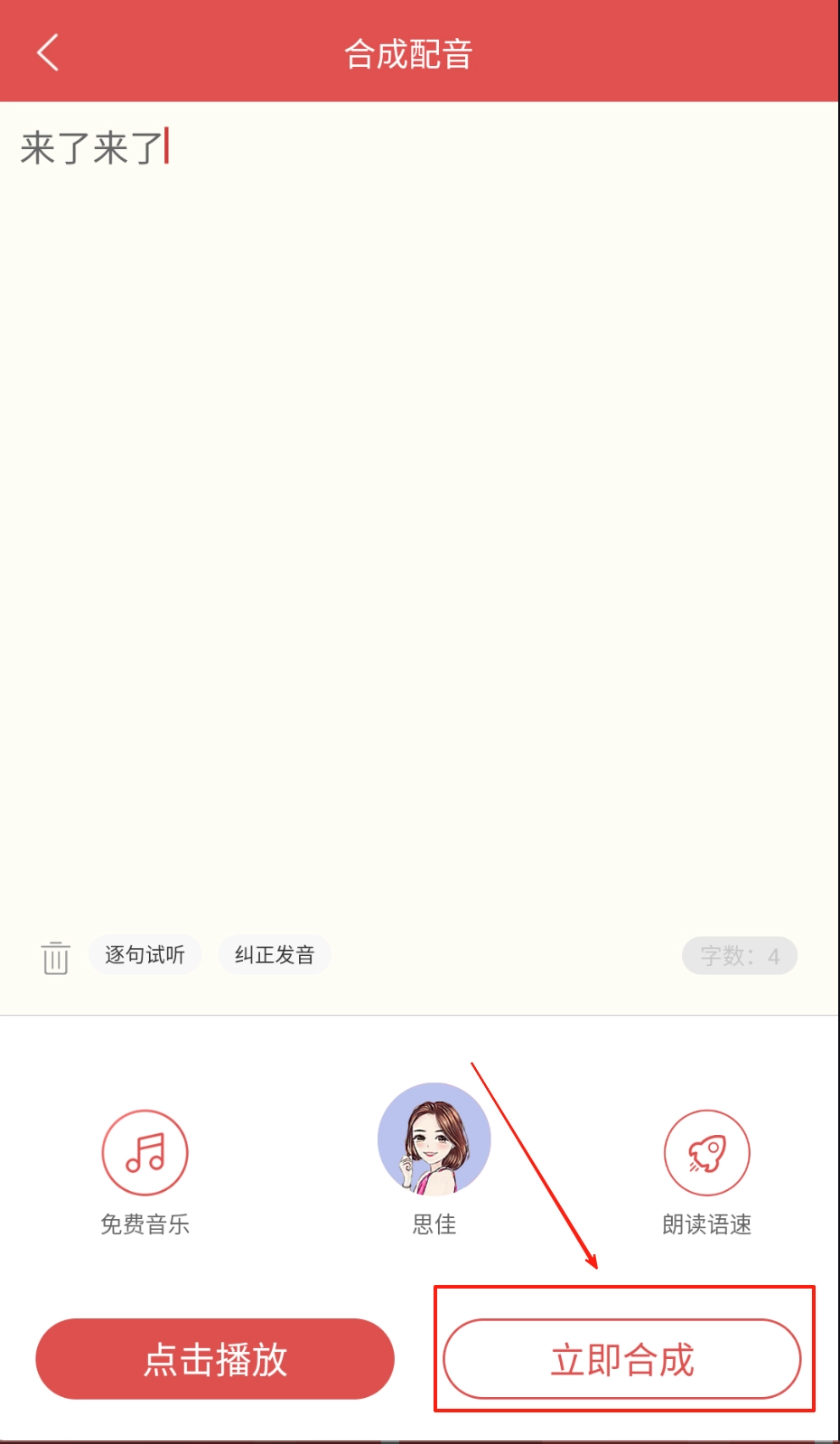
Task: Open 纠正发音 option
Action: pyautogui.click(x=275, y=955)
